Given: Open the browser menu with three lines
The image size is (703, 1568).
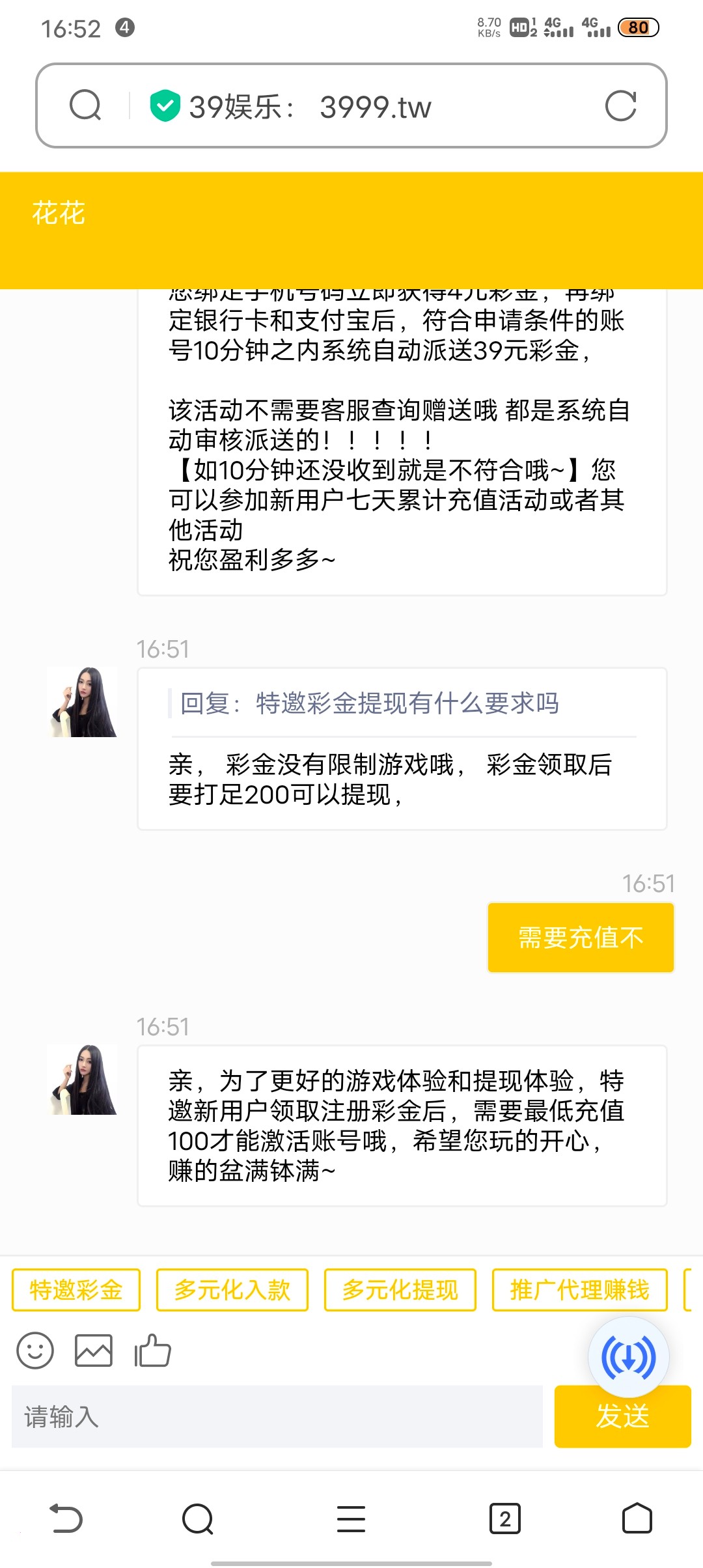Looking at the screenshot, I should point(351,1519).
